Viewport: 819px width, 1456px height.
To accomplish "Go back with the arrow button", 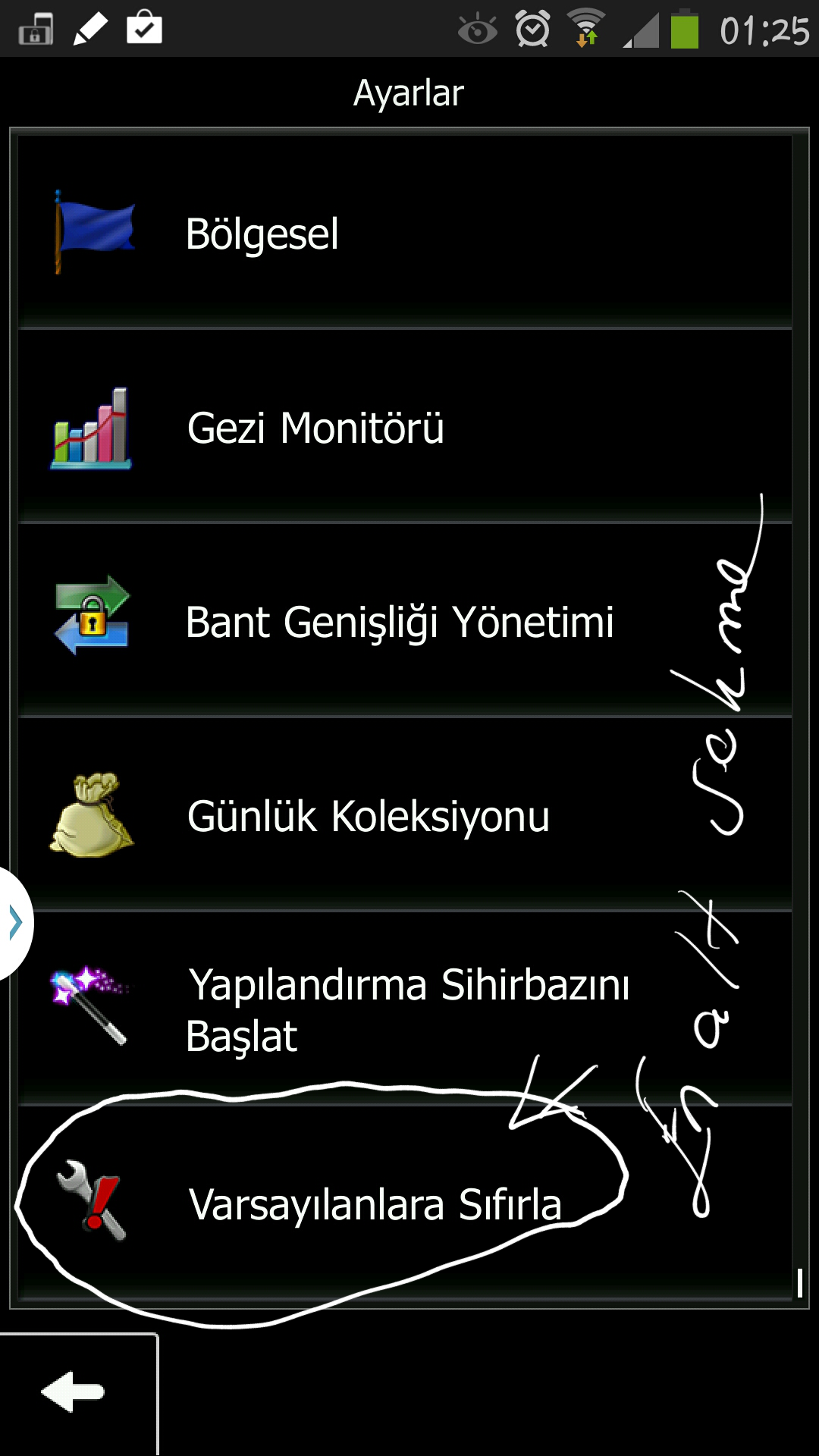I will [x=74, y=1392].
